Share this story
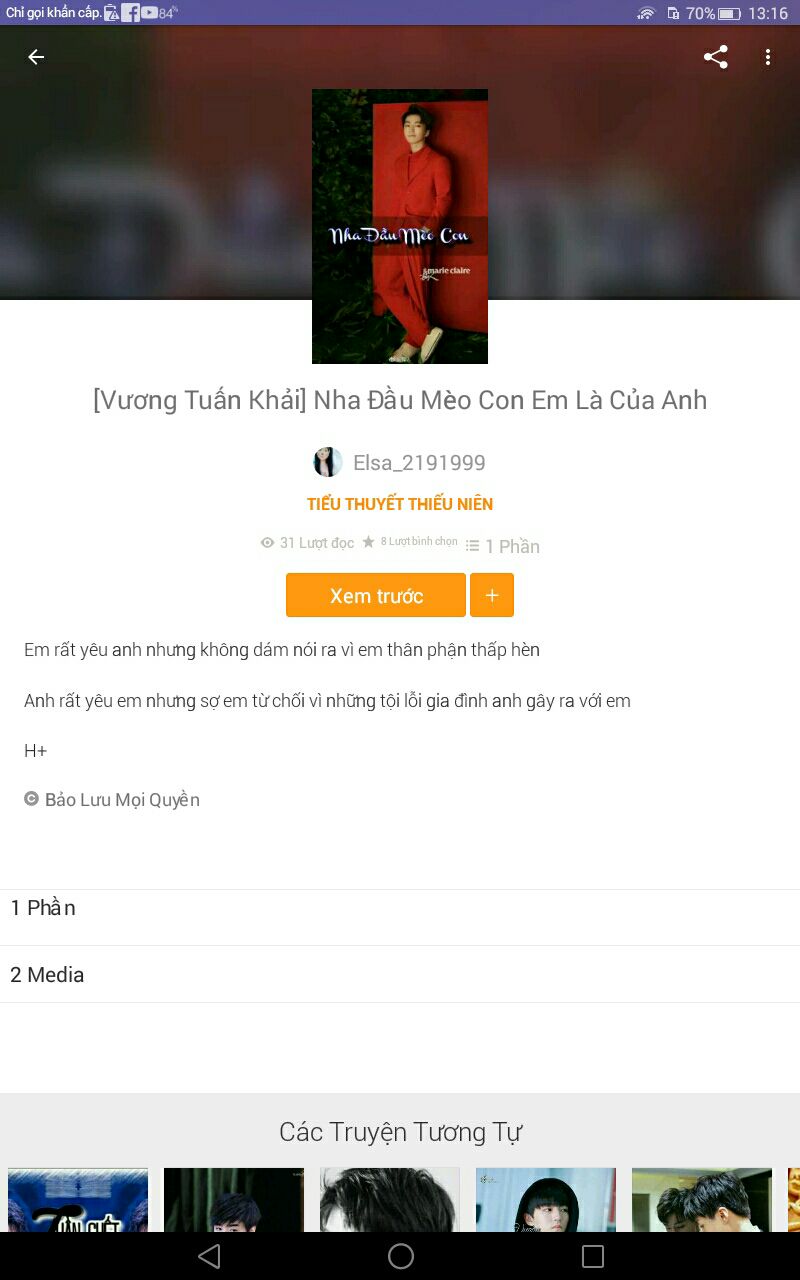Viewport: 800px width, 1280px height. tap(716, 57)
